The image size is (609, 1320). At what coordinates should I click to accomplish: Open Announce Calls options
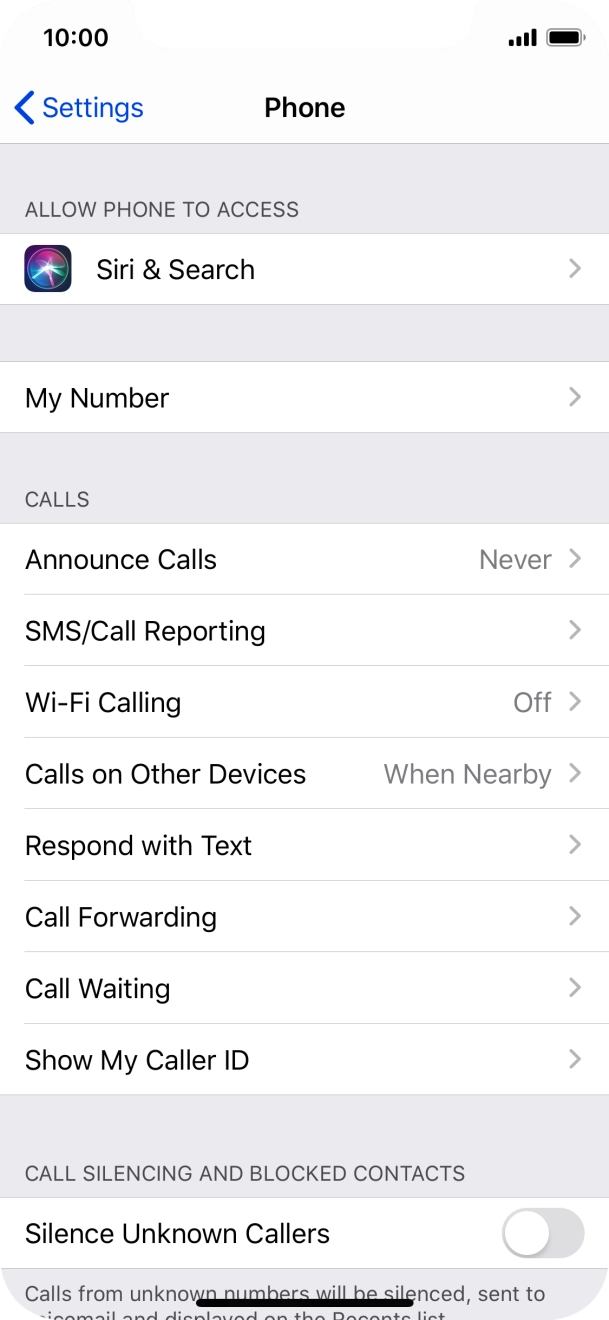[304, 560]
